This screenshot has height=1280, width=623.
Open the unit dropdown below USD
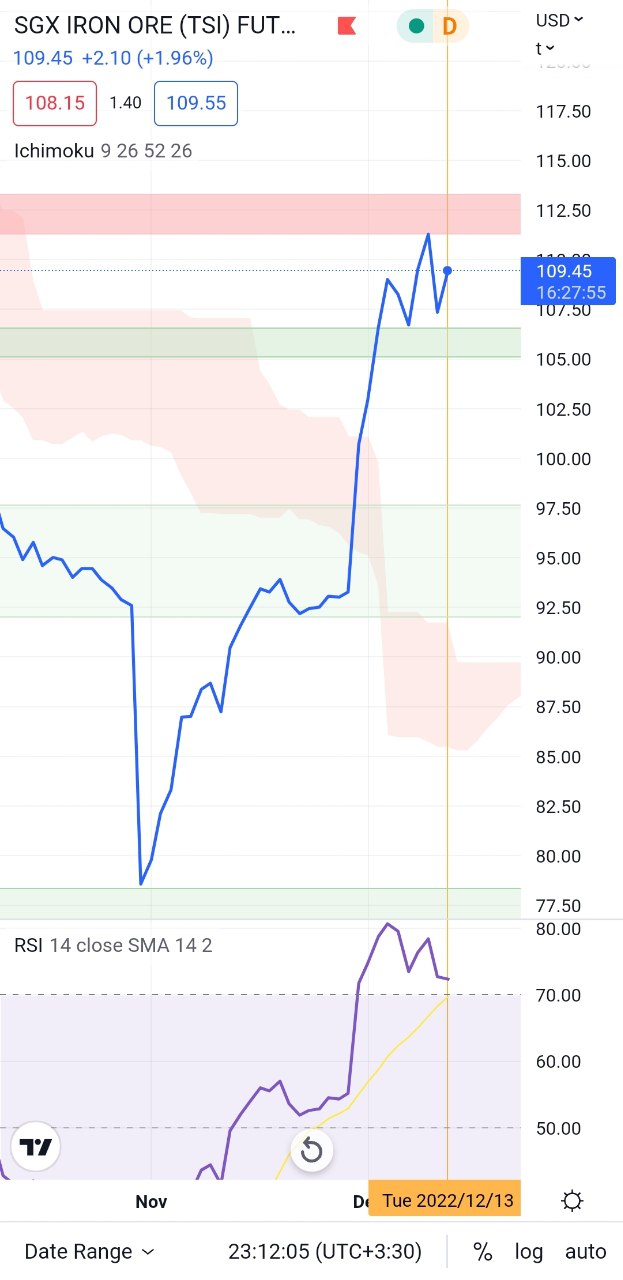tap(545, 48)
